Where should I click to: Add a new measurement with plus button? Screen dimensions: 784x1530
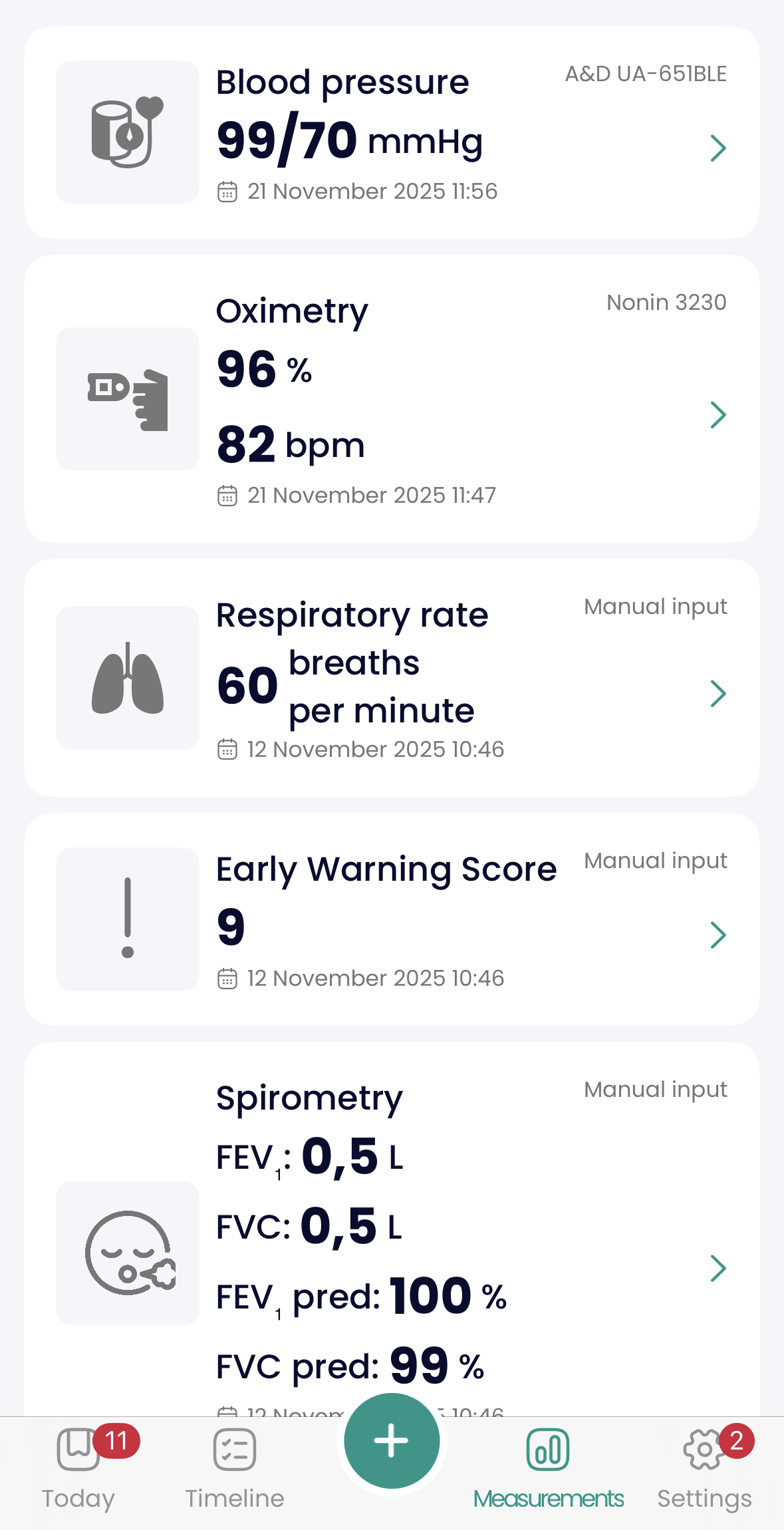[392, 1441]
